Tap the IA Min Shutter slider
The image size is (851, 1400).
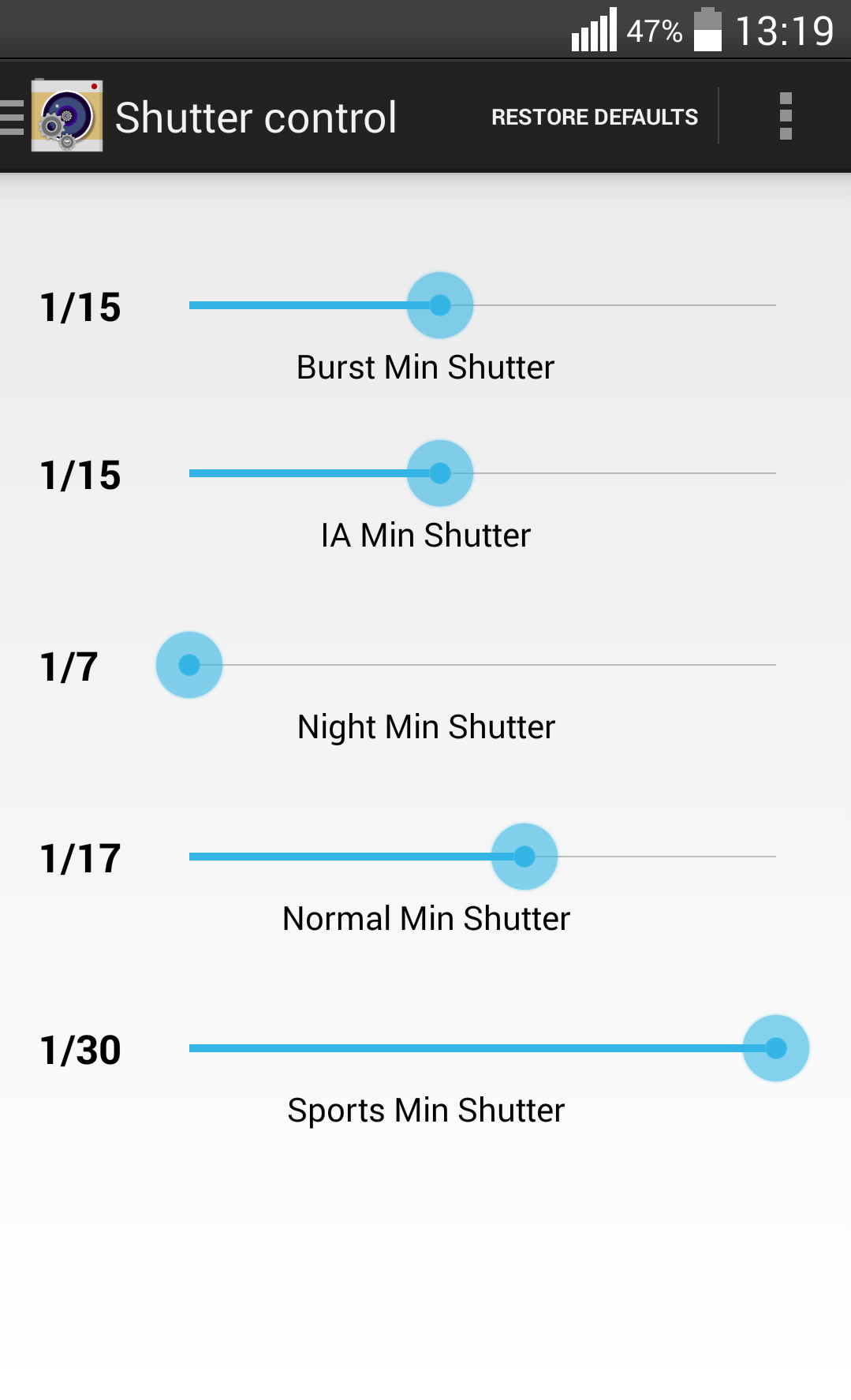coord(483,473)
